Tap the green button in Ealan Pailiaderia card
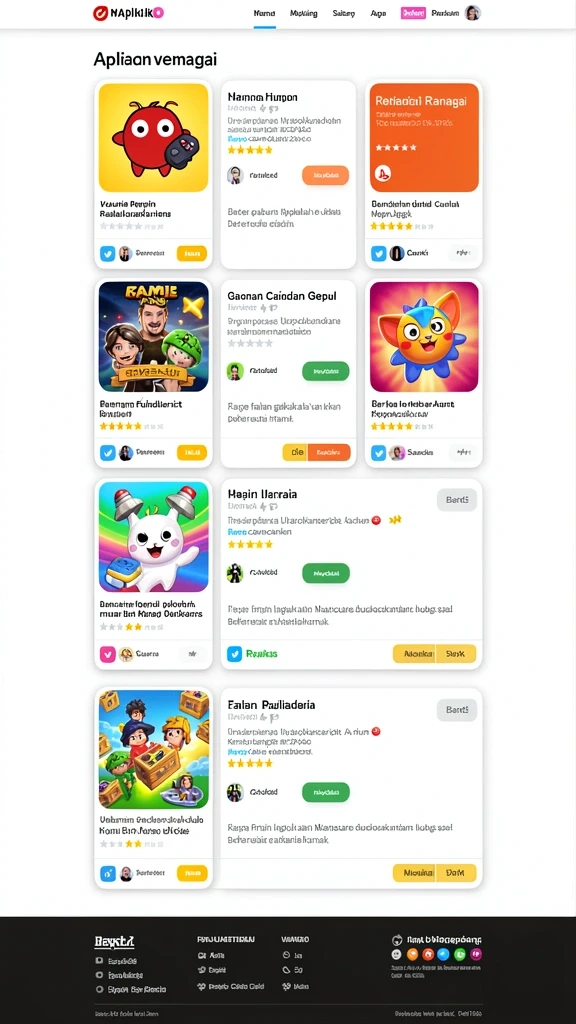This screenshot has width=576, height=1024. [325, 792]
